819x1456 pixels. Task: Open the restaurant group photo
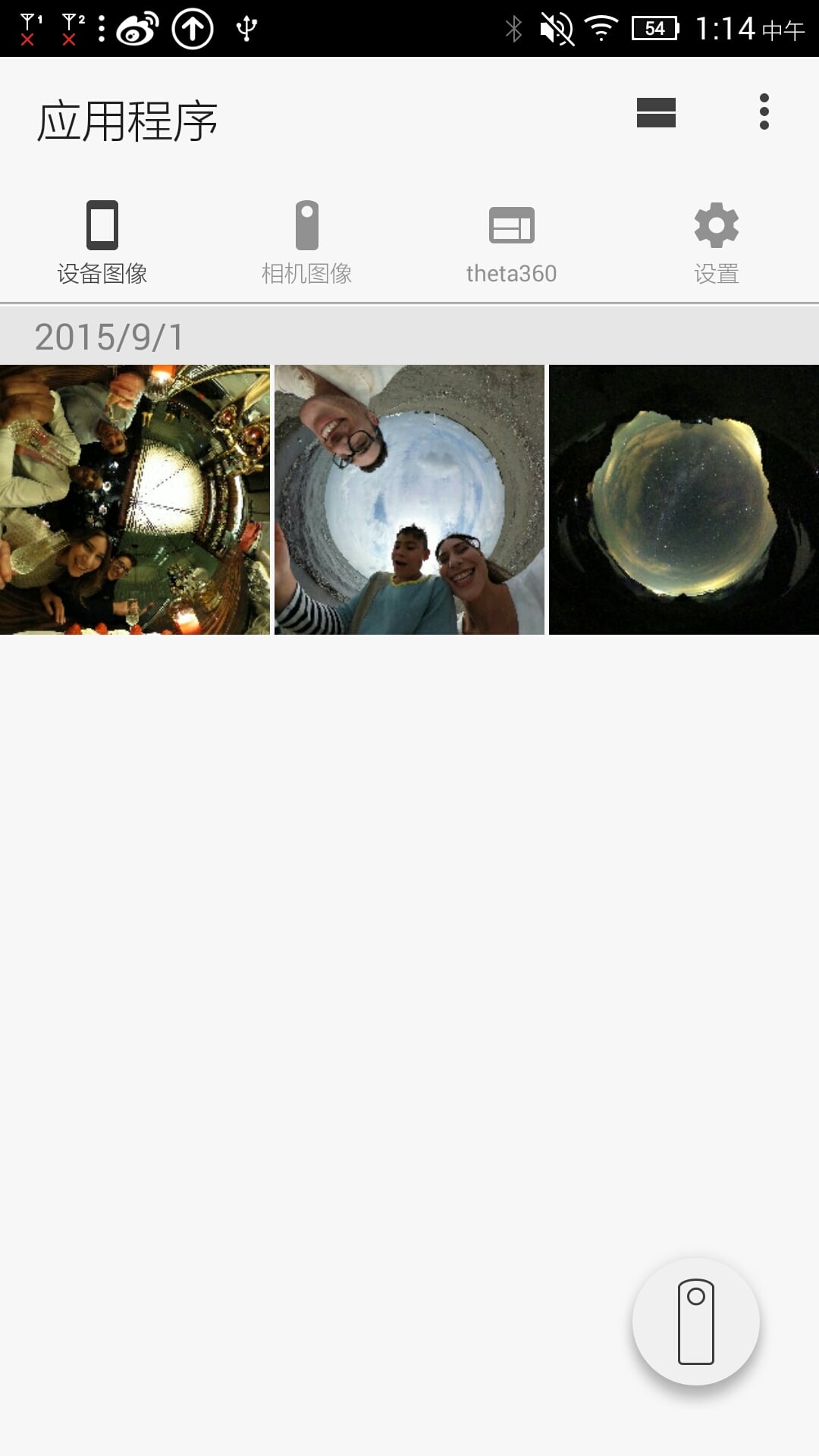(x=135, y=500)
